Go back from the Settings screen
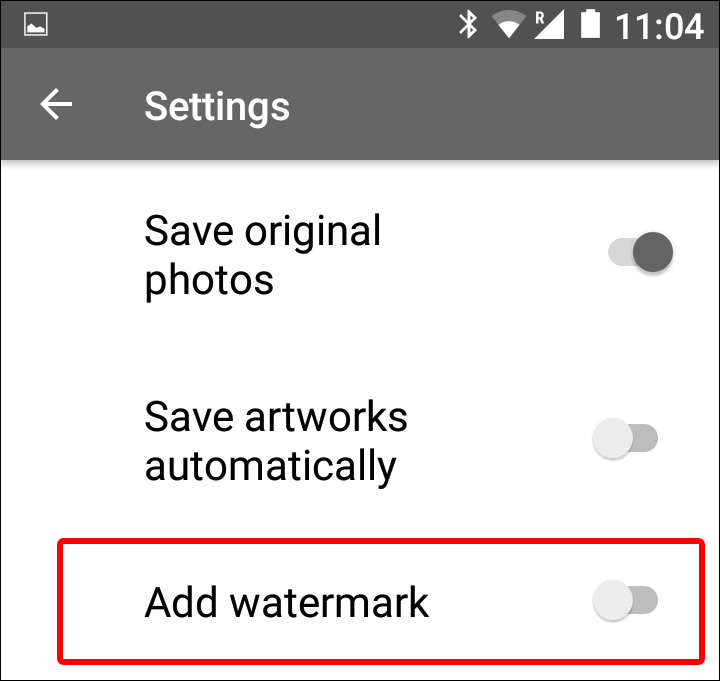This screenshot has width=720, height=681. (56, 105)
